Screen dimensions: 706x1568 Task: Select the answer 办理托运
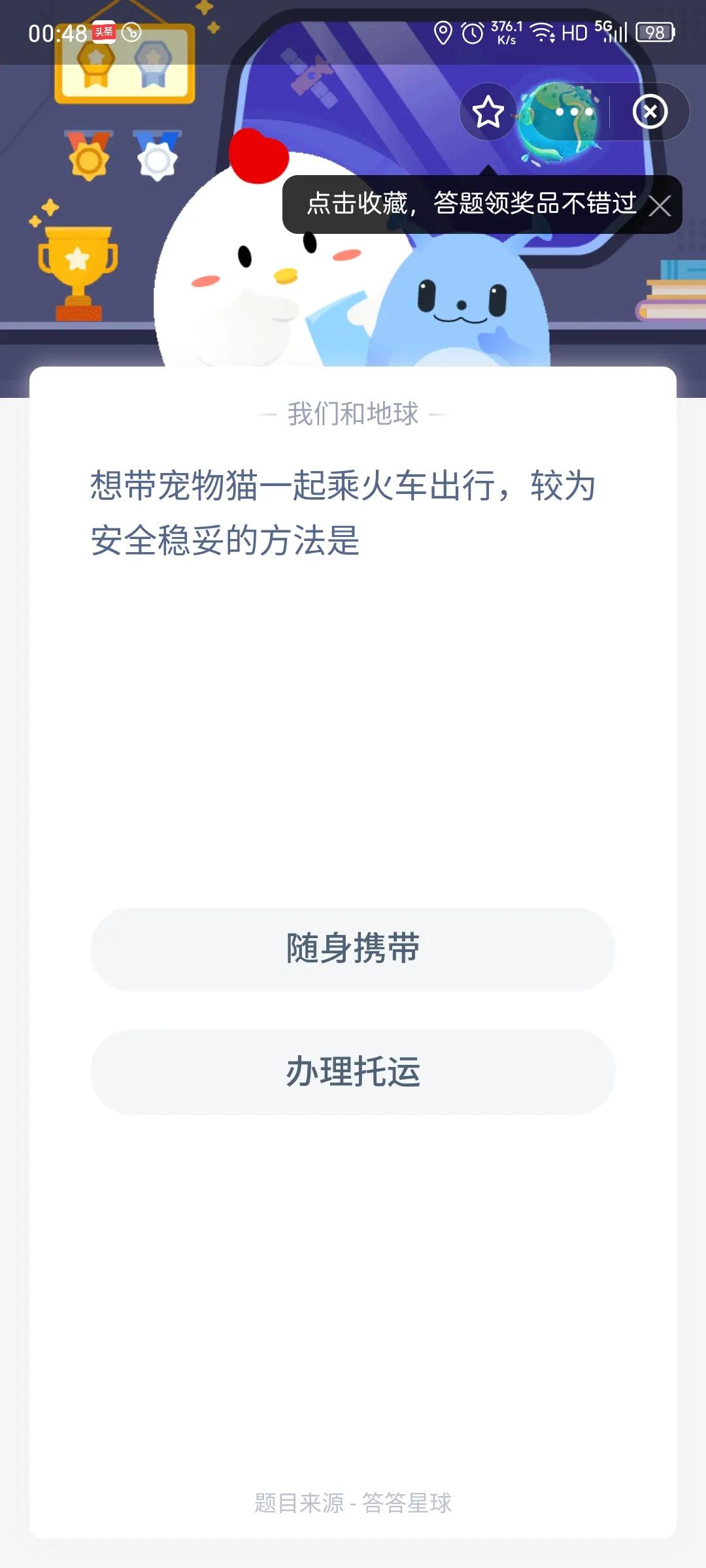coord(353,1070)
